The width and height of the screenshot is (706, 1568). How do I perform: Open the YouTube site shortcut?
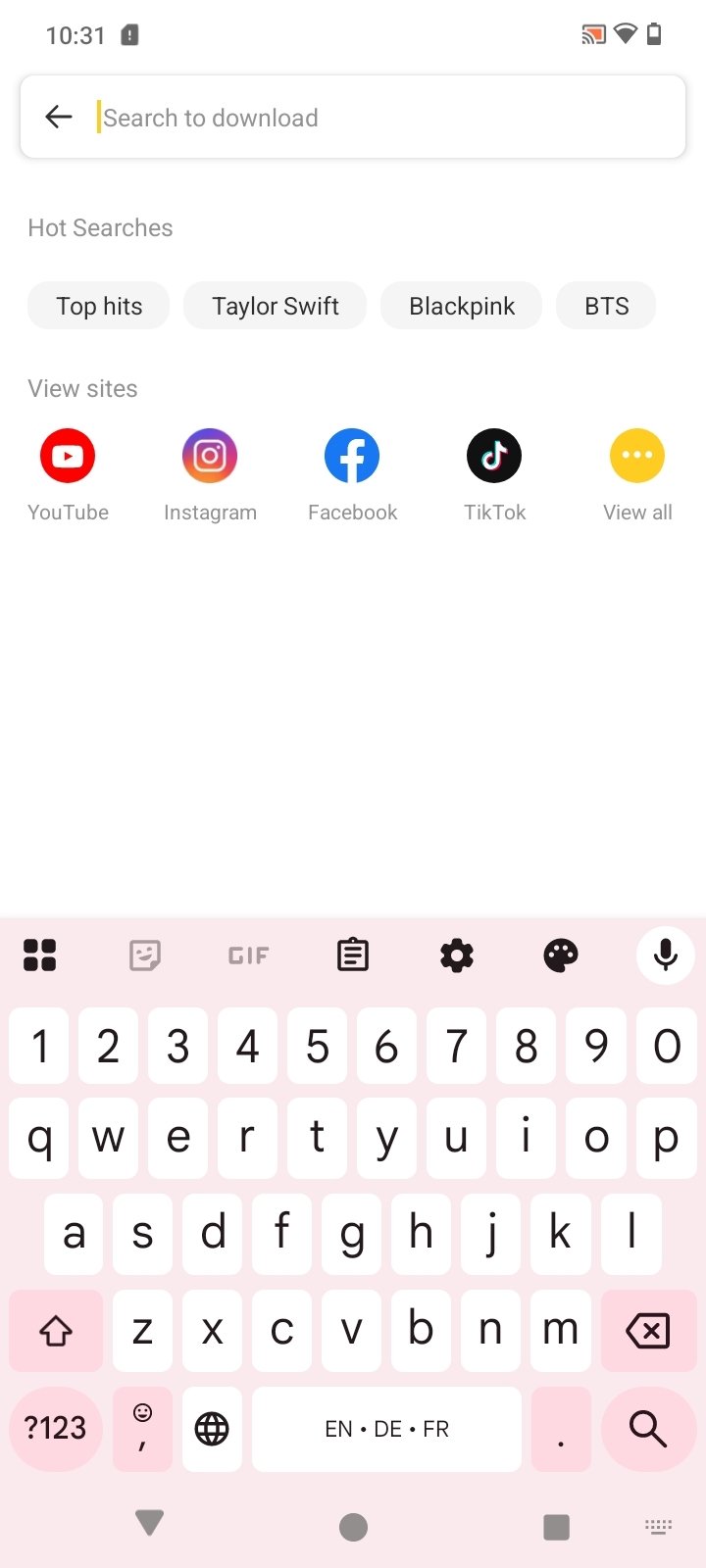pos(68,475)
